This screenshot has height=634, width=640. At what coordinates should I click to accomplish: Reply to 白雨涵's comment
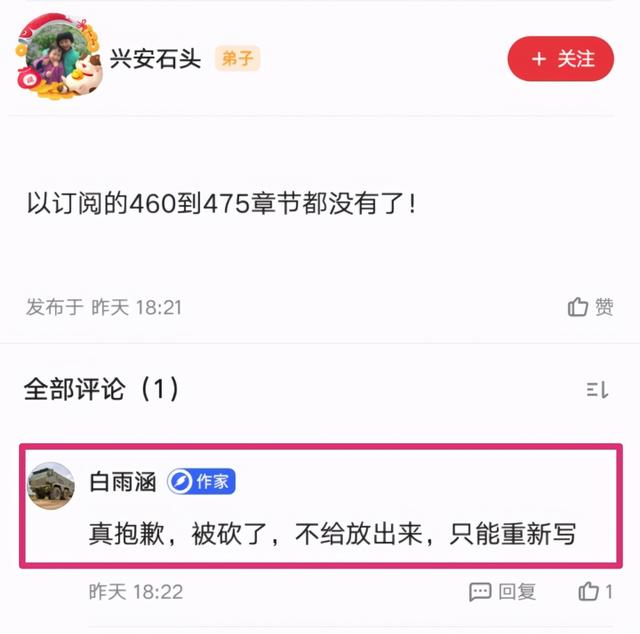click(503, 592)
